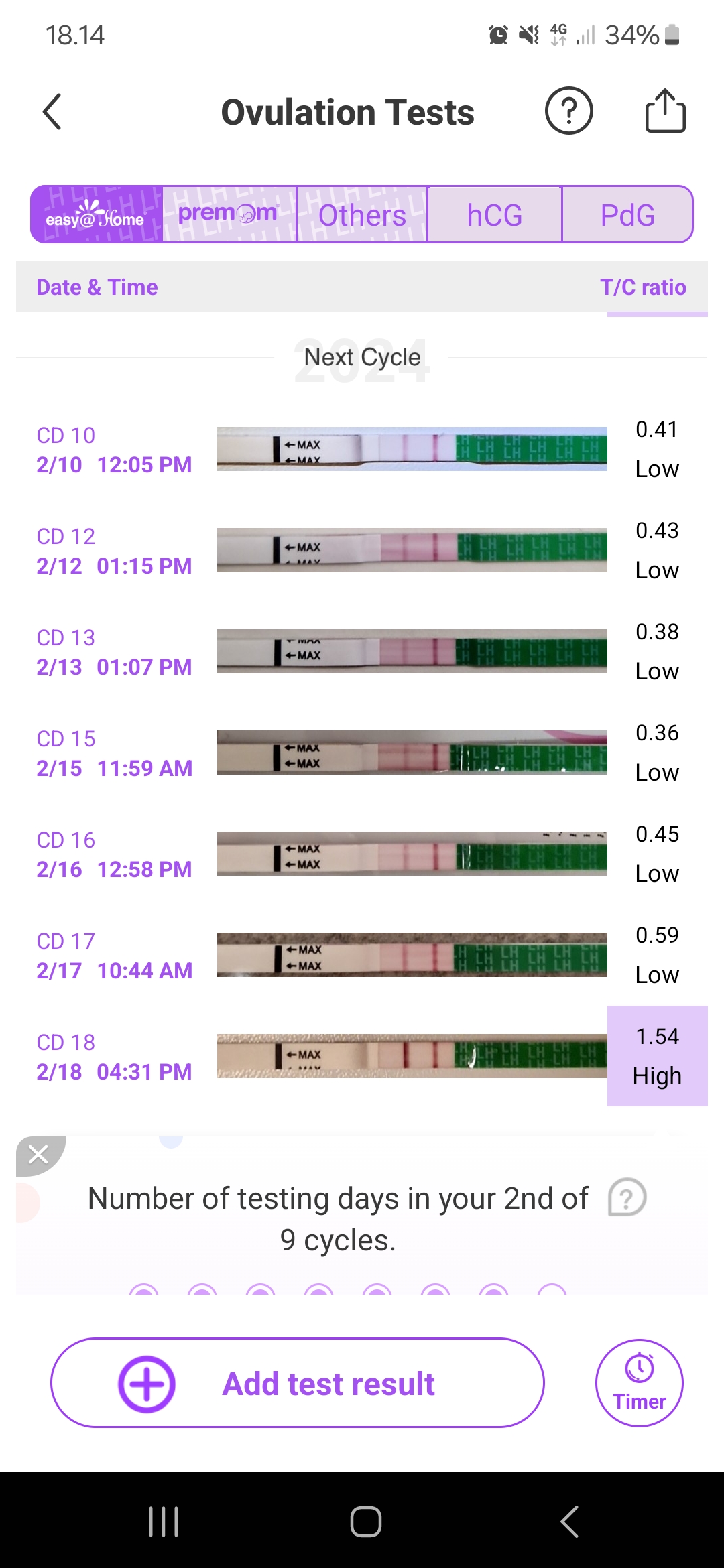Viewport: 724px width, 1568px height.
Task: Share the ovulation test results
Action: coord(665,111)
